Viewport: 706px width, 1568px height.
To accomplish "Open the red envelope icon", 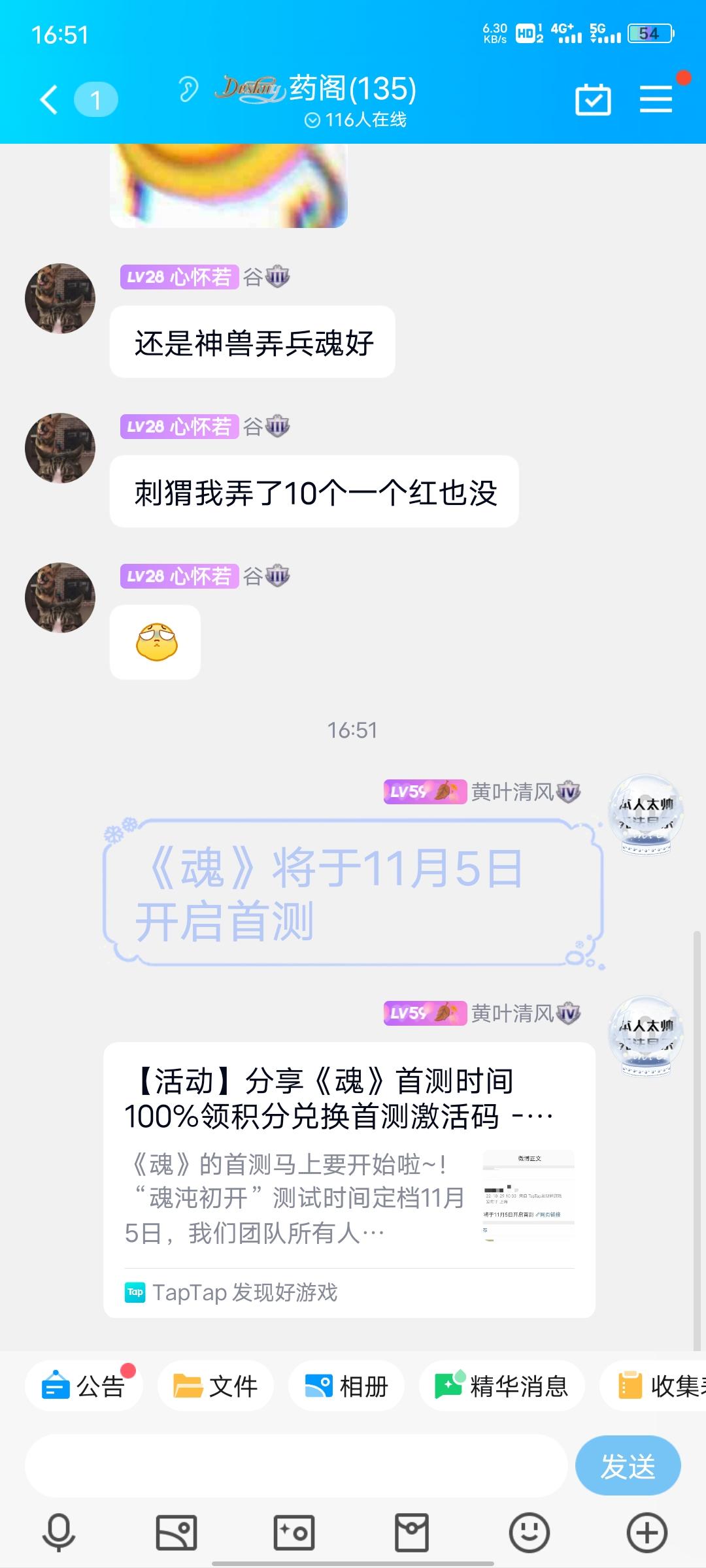I will [x=411, y=1532].
